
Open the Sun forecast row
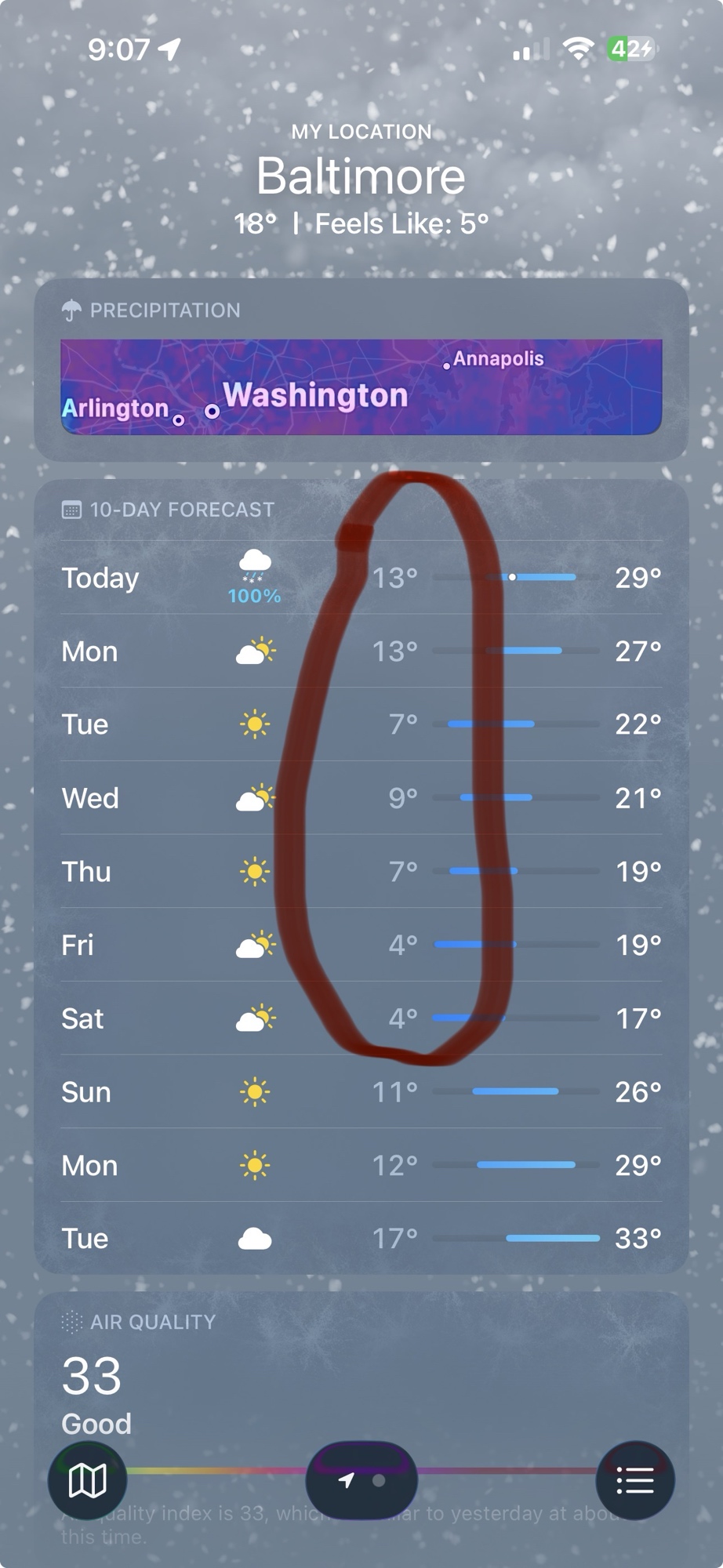(x=361, y=1092)
